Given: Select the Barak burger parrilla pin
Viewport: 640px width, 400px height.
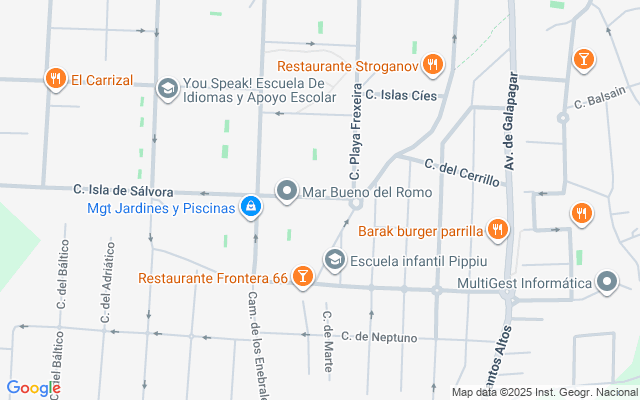Looking at the screenshot, I should click(x=498, y=231).
